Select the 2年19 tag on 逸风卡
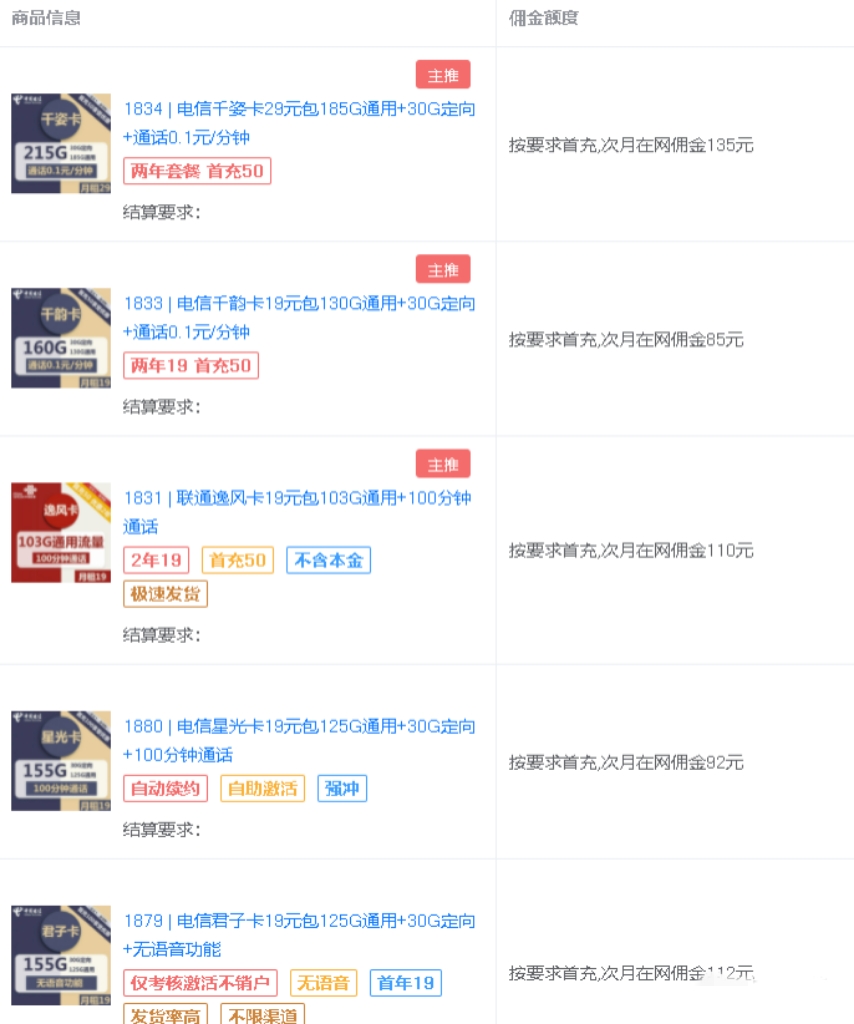 155,560
